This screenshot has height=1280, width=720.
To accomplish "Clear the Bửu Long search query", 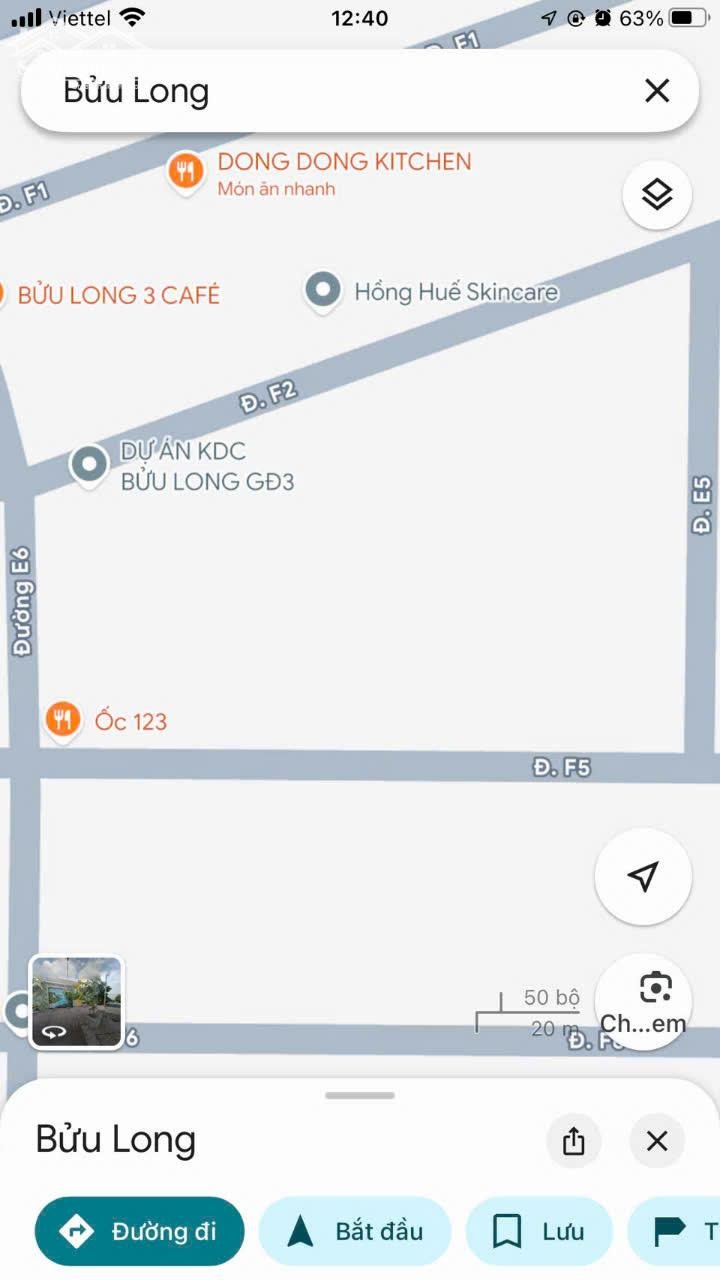I will [x=657, y=91].
